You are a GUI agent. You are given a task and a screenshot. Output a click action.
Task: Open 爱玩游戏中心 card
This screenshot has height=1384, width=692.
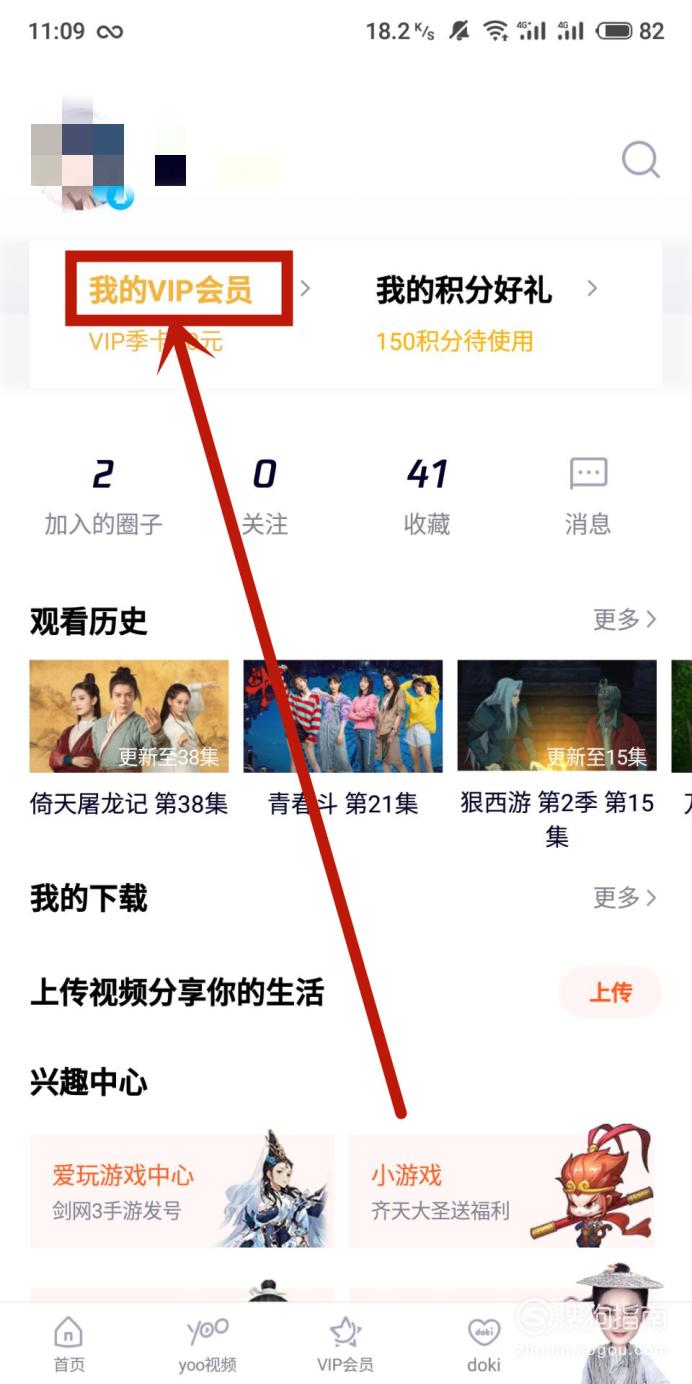tap(182, 1190)
